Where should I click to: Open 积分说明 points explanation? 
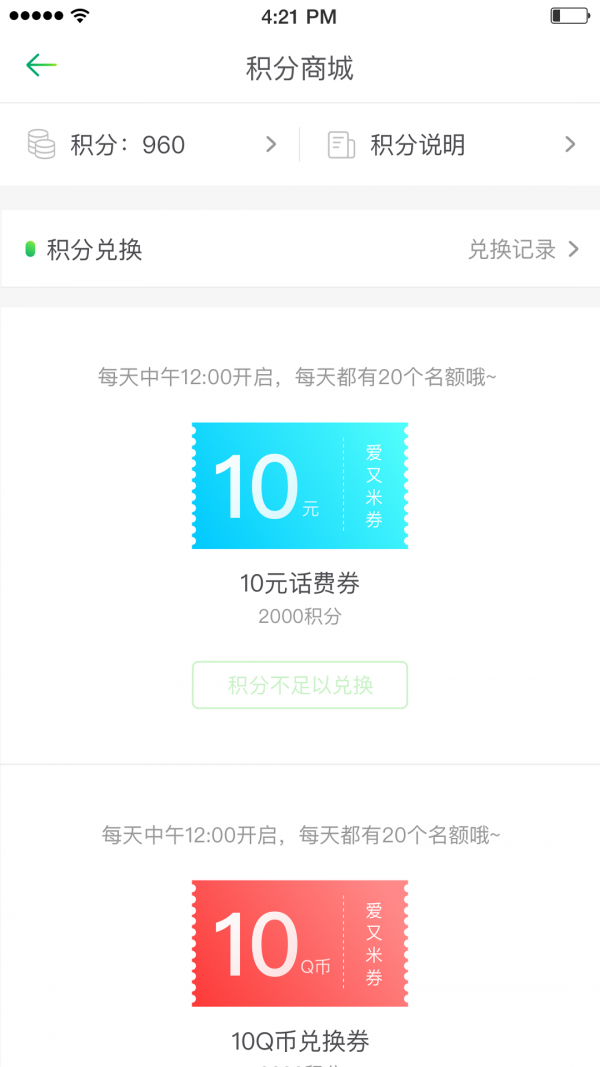[450, 144]
